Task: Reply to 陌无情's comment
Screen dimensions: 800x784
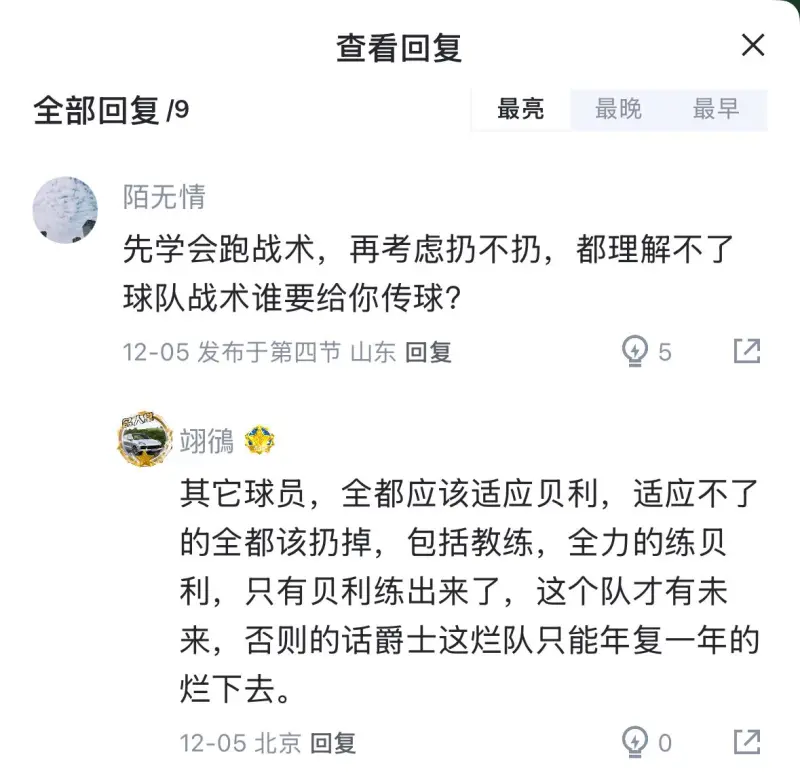Action: click(x=429, y=352)
